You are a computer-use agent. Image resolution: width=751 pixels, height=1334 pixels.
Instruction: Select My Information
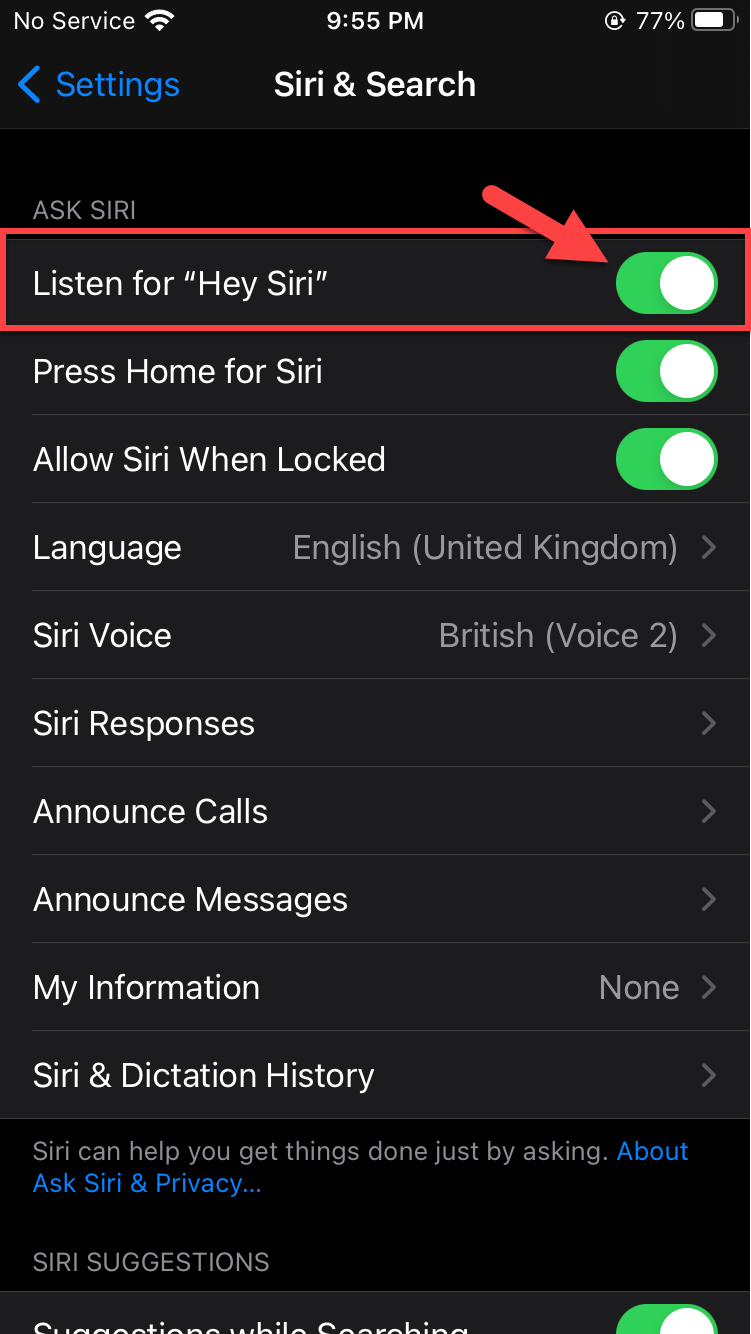pyautogui.click(x=375, y=987)
